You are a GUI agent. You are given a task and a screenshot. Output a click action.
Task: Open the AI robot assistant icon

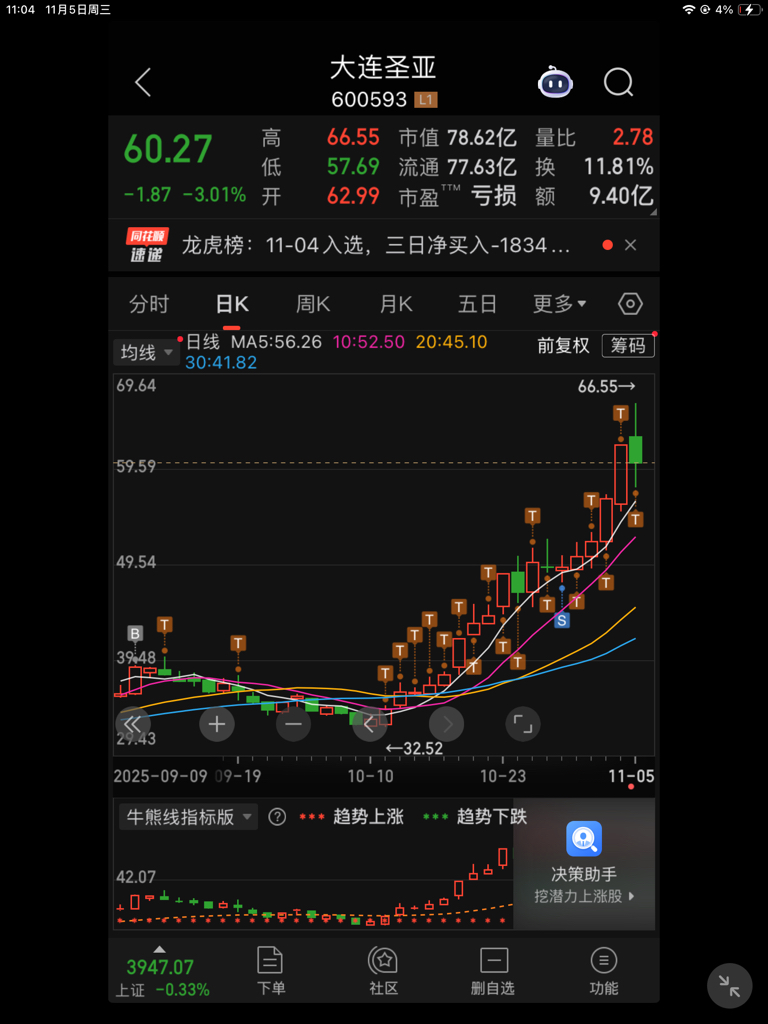[x=555, y=83]
